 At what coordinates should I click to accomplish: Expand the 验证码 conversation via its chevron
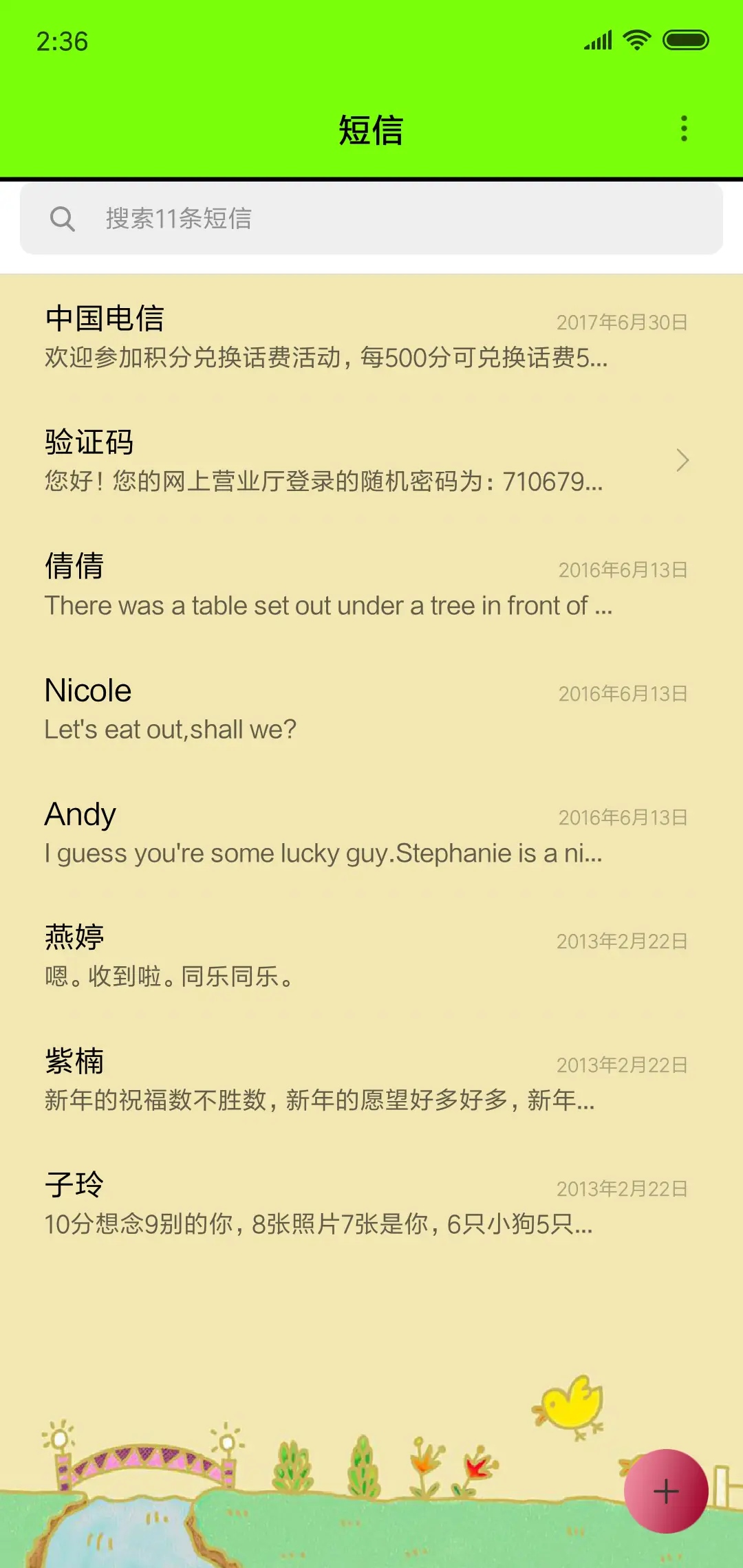[x=682, y=461]
